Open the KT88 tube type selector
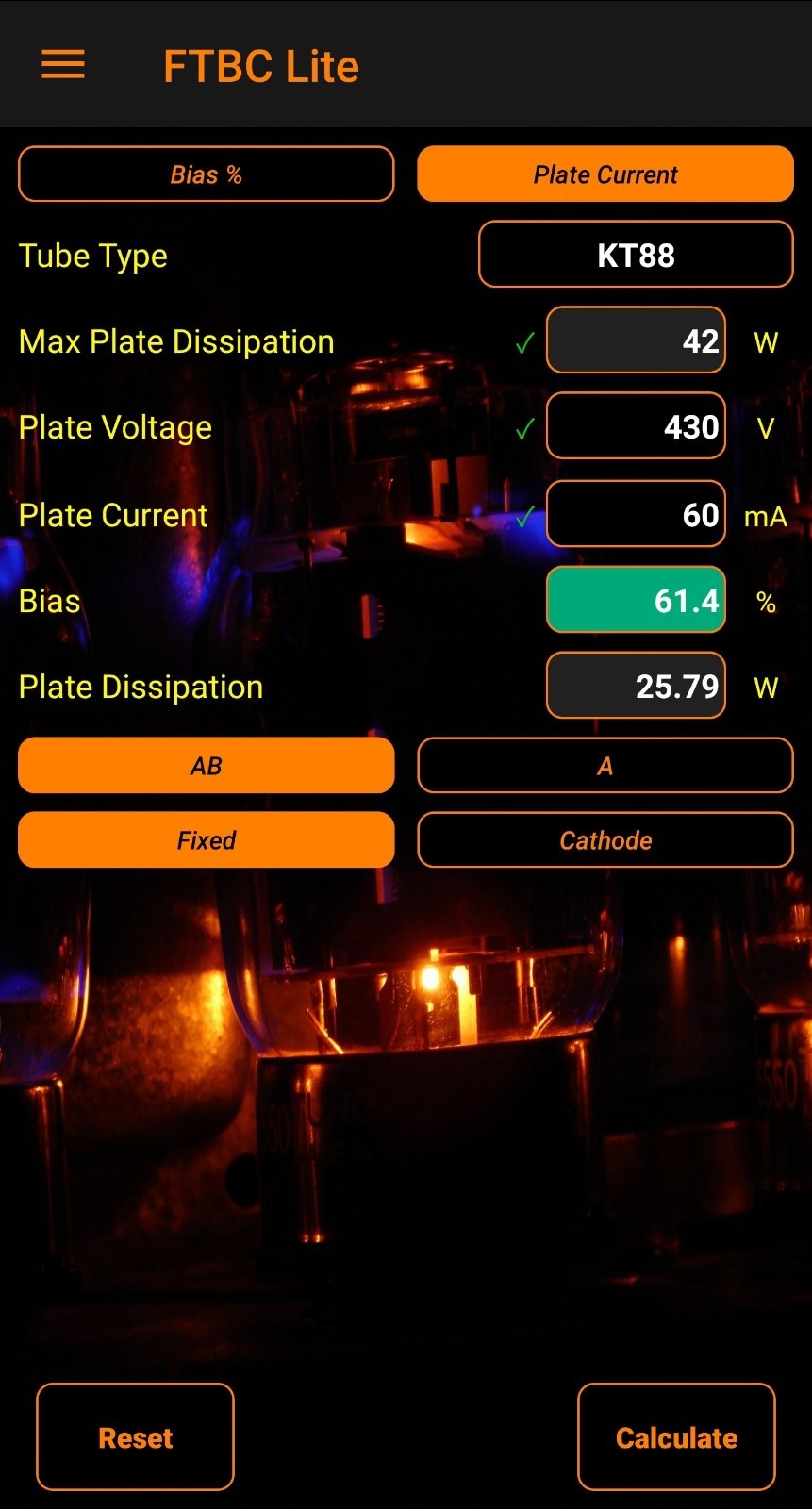The image size is (812, 1509). pyautogui.click(x=636, y=255)
